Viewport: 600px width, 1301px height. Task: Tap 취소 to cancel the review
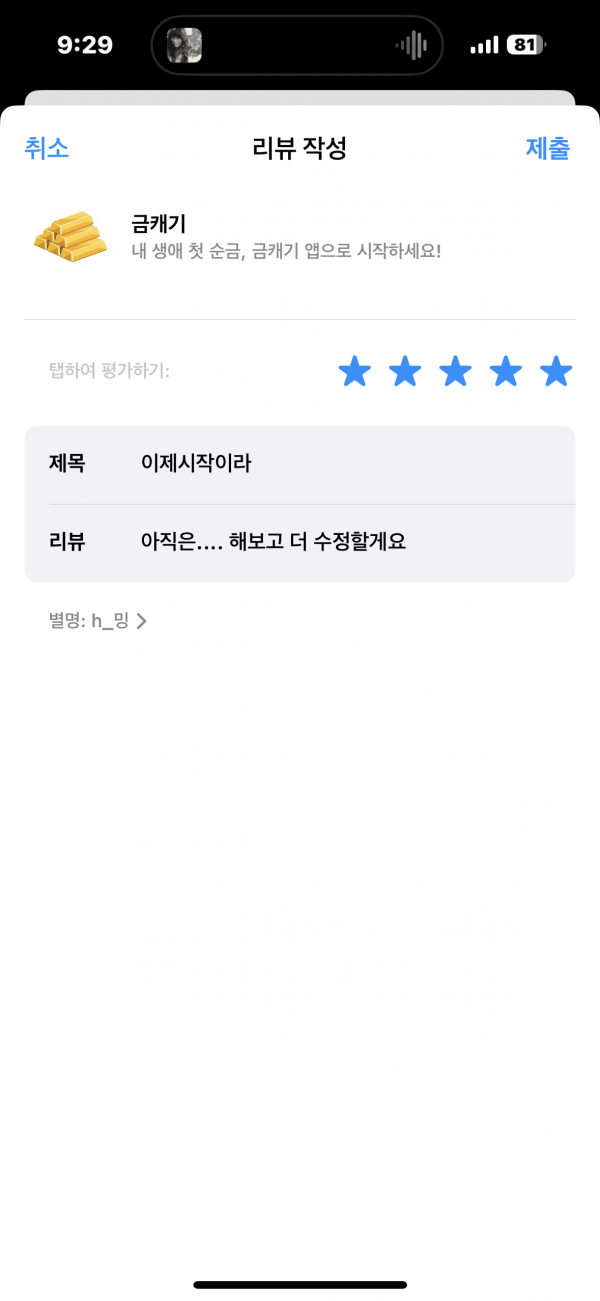[46, 149]
